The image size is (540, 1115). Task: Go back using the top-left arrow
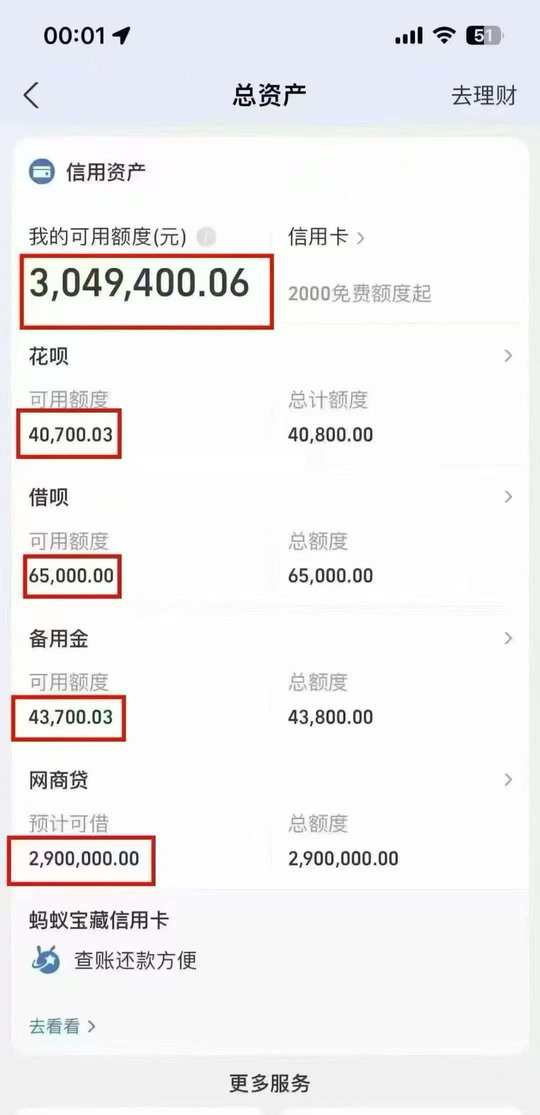(x=31, y=95)
